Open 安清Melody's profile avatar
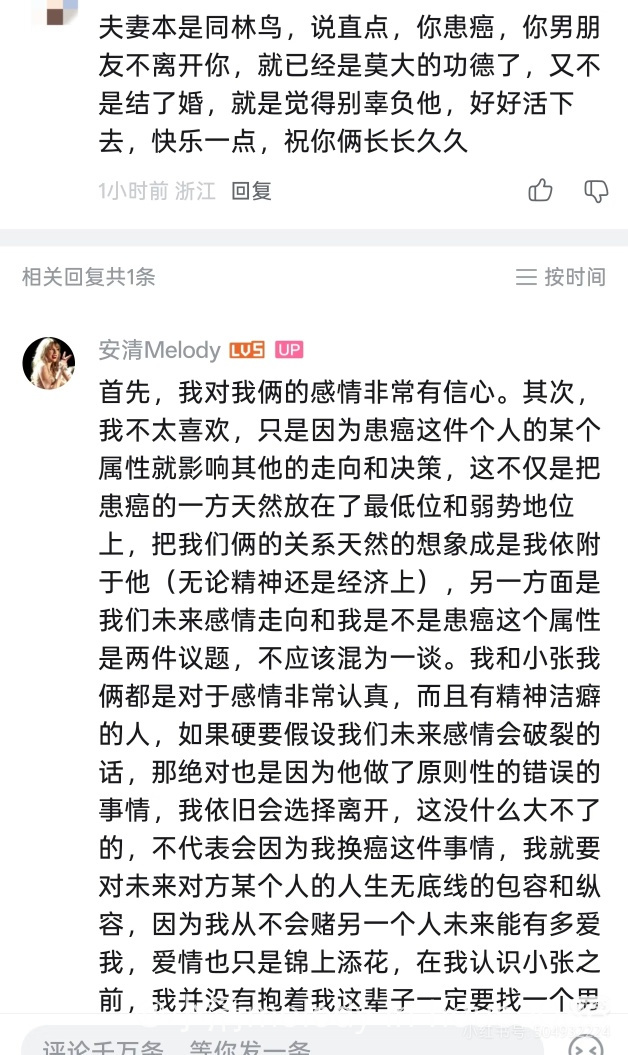The image size is (628, 1055). [49, 362]
